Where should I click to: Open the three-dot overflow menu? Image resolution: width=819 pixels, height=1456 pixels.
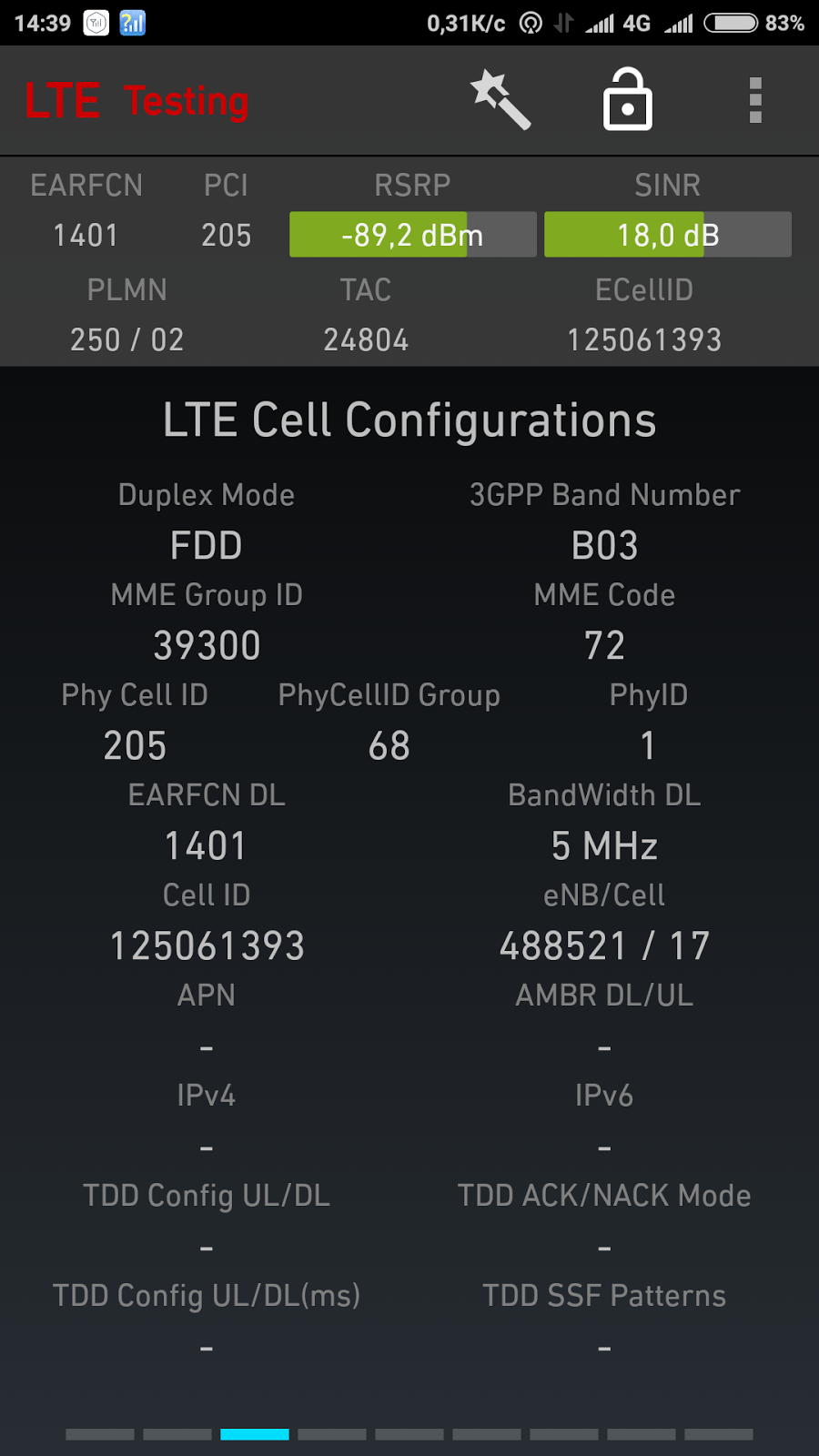click(755, 100)
